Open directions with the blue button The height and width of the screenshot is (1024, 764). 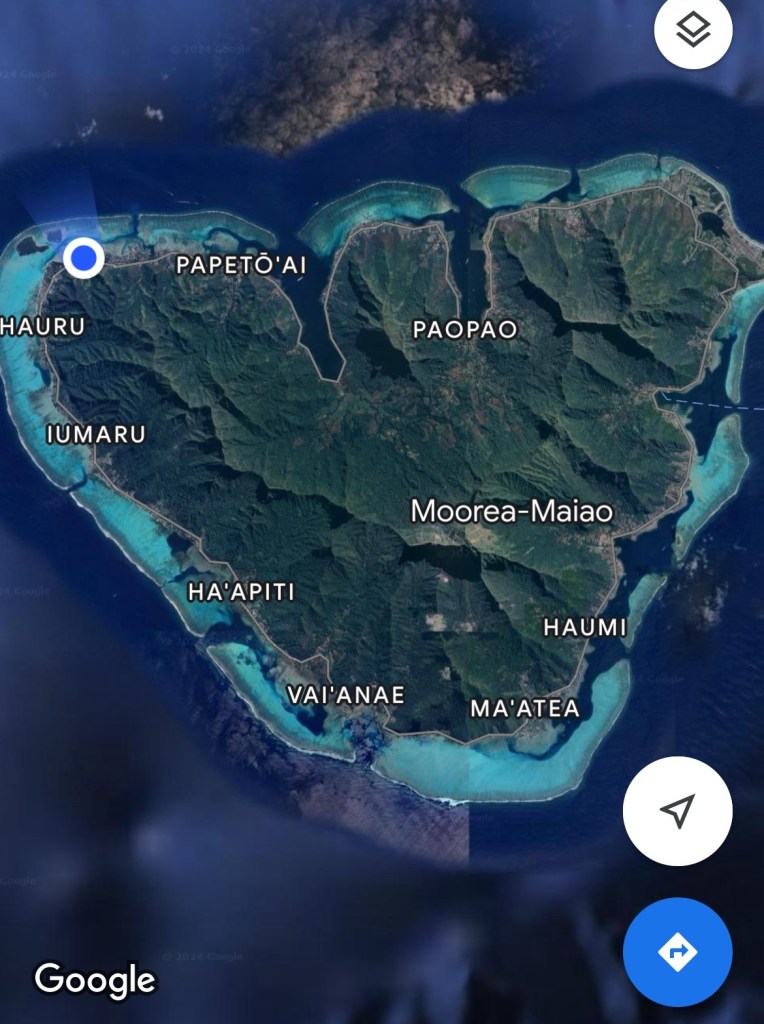coord(677,951)
